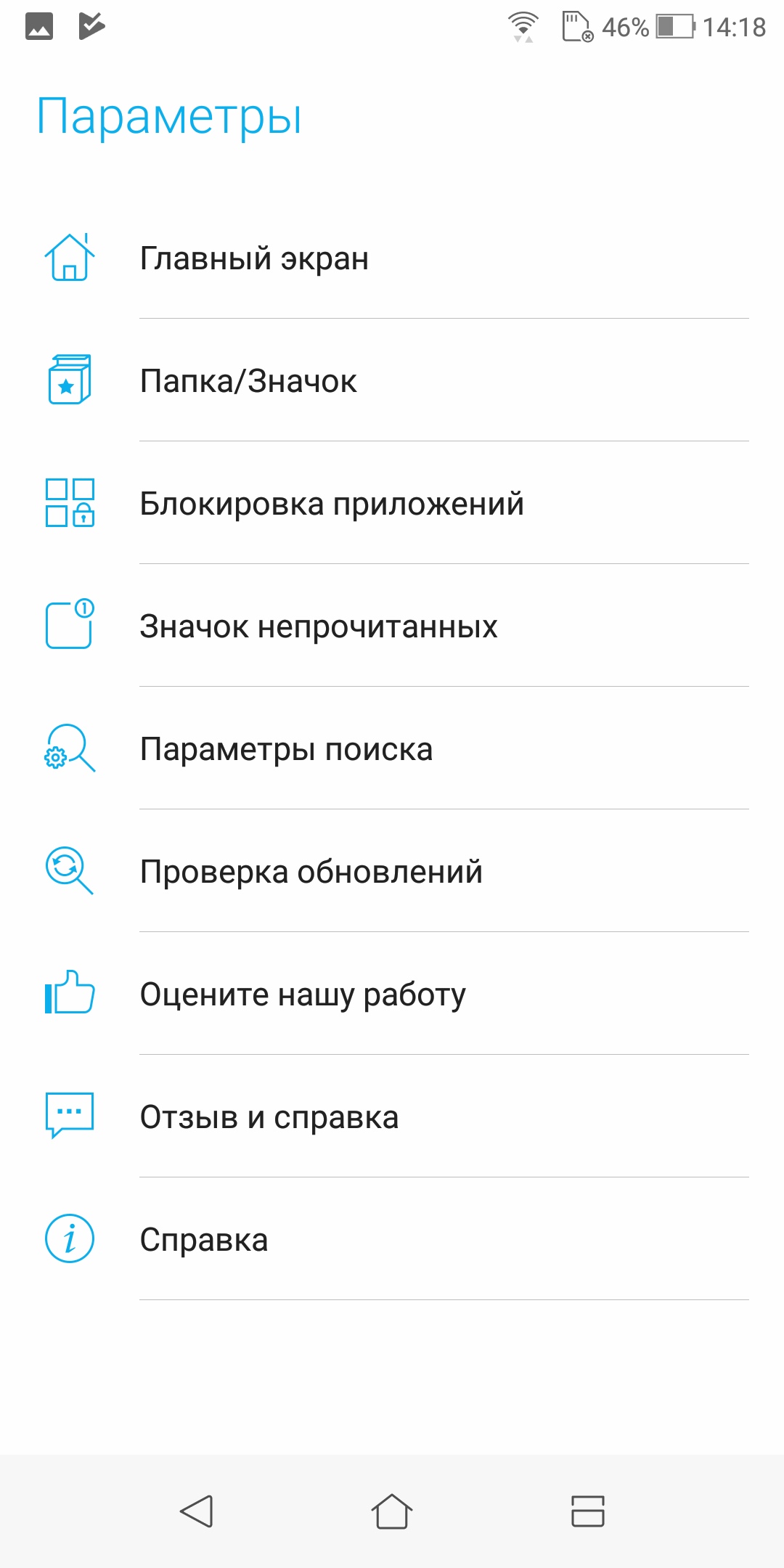
Task: Open the Справка info row
Action: [392, 1239]
